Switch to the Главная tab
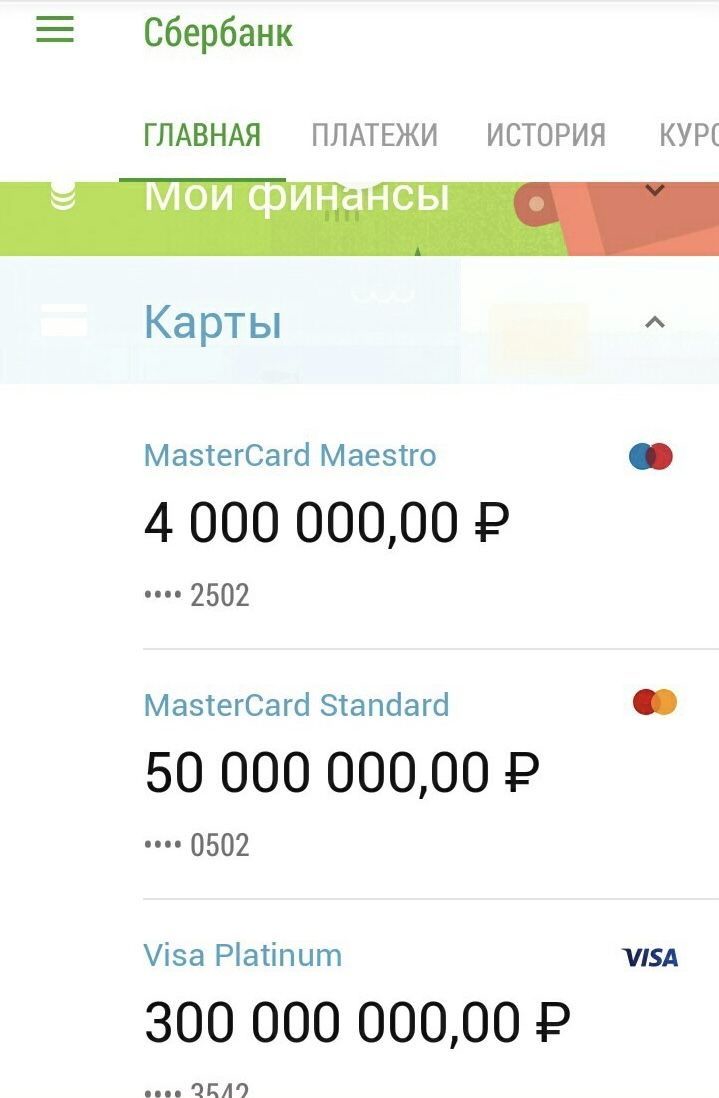This screenshot has width=719, height=1098. click(202, 135)
